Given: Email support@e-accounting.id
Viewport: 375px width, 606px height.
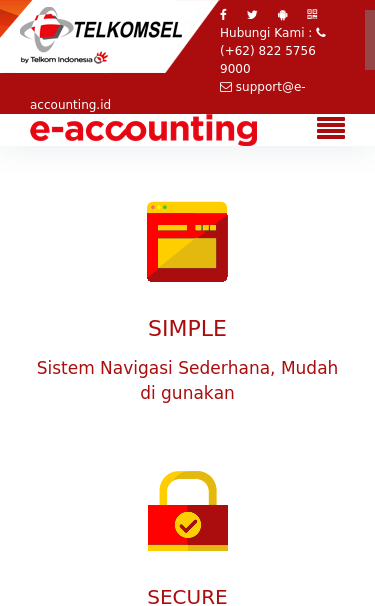Looking at the screenshot, I should point(168,95).
